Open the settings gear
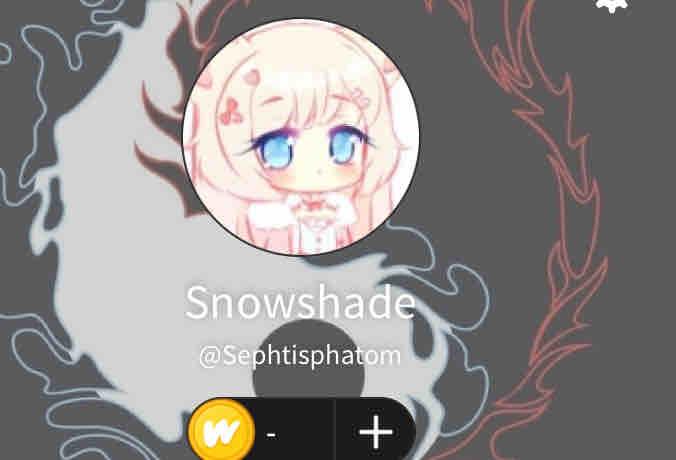The width and height of the screenshot is (676, 460). (612, 5)
